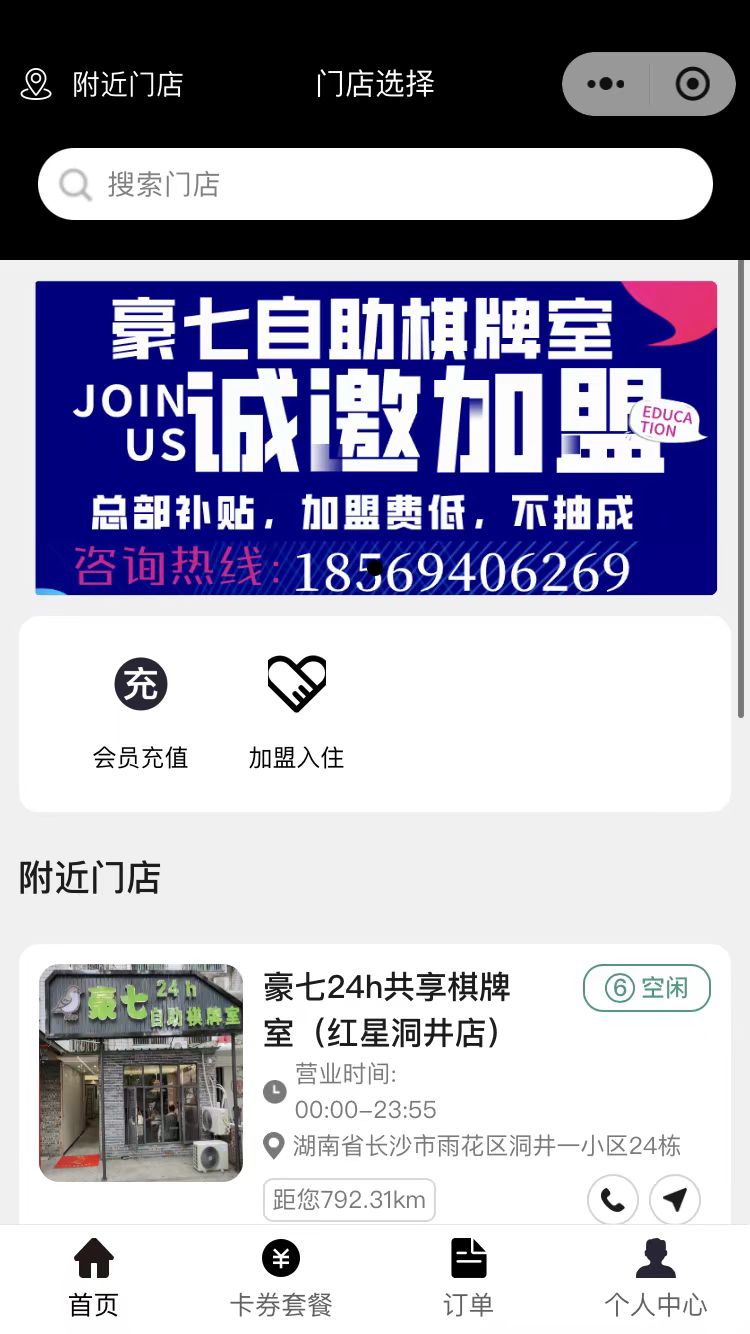Open 会员充值 member top-up
This screenshot has height=1334, width=750.
(140, 711)
